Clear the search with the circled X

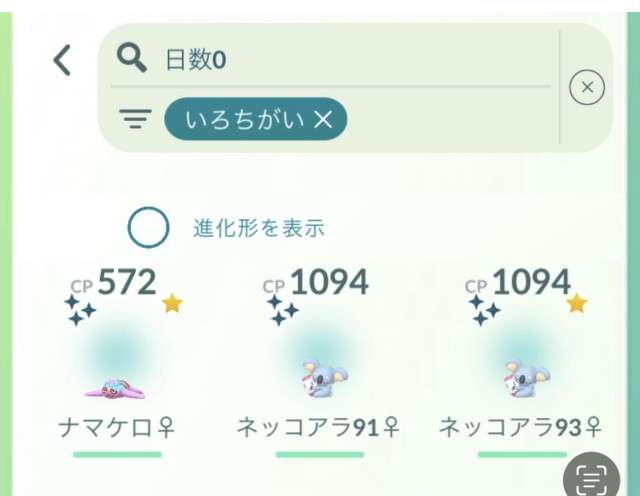click(587, 88)
